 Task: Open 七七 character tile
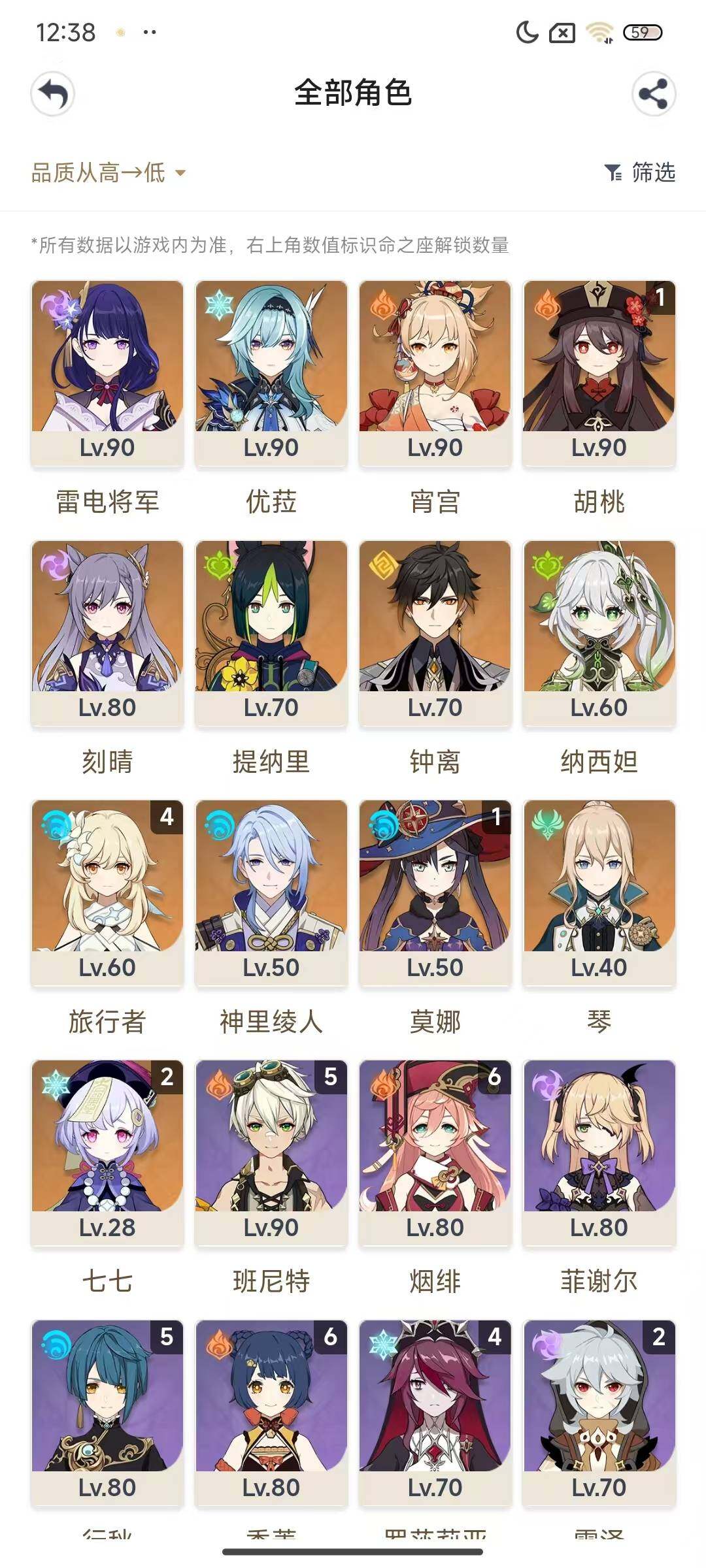click(x=107, y=1152)
